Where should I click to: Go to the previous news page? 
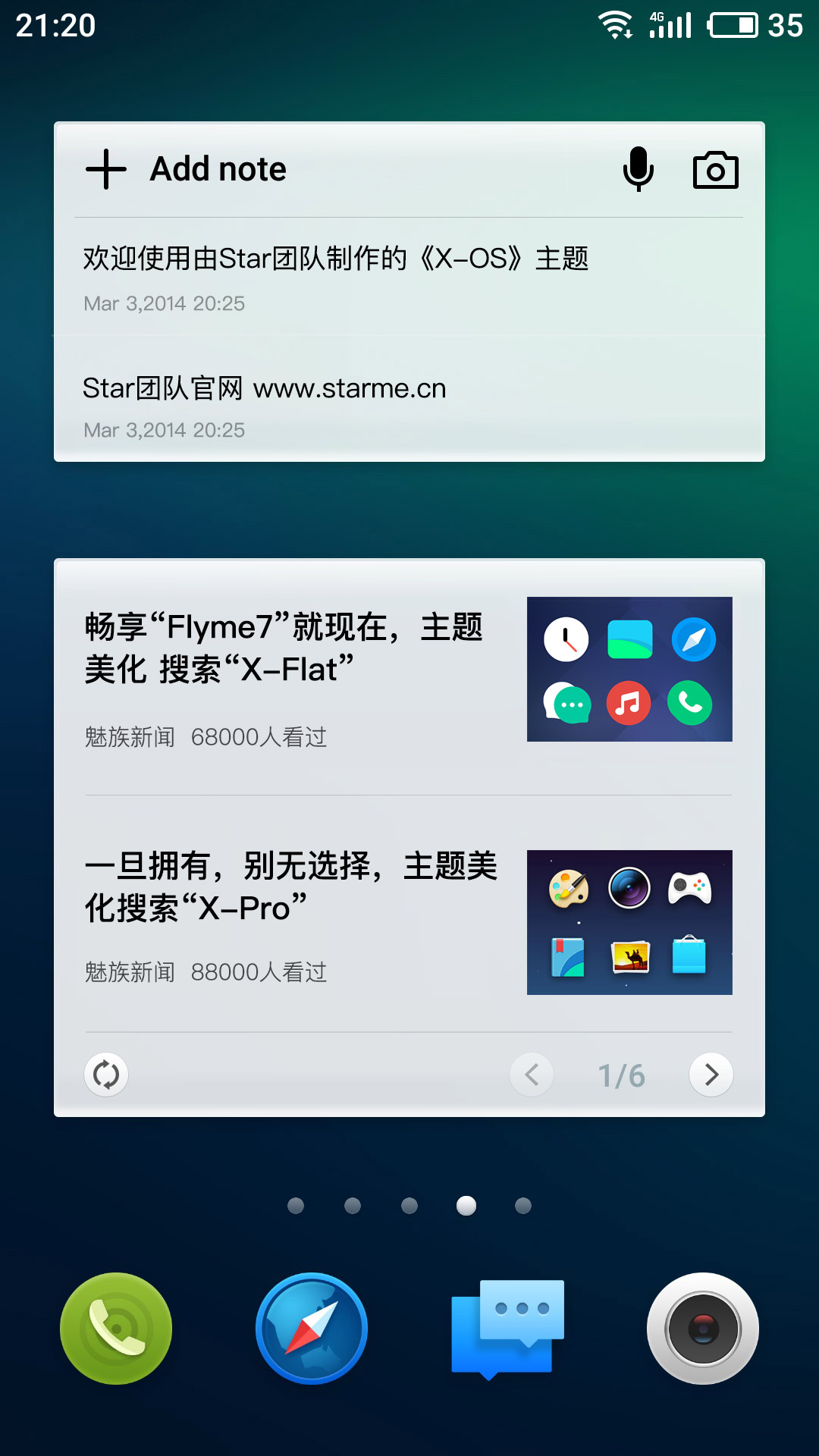tap(532, 1075)
